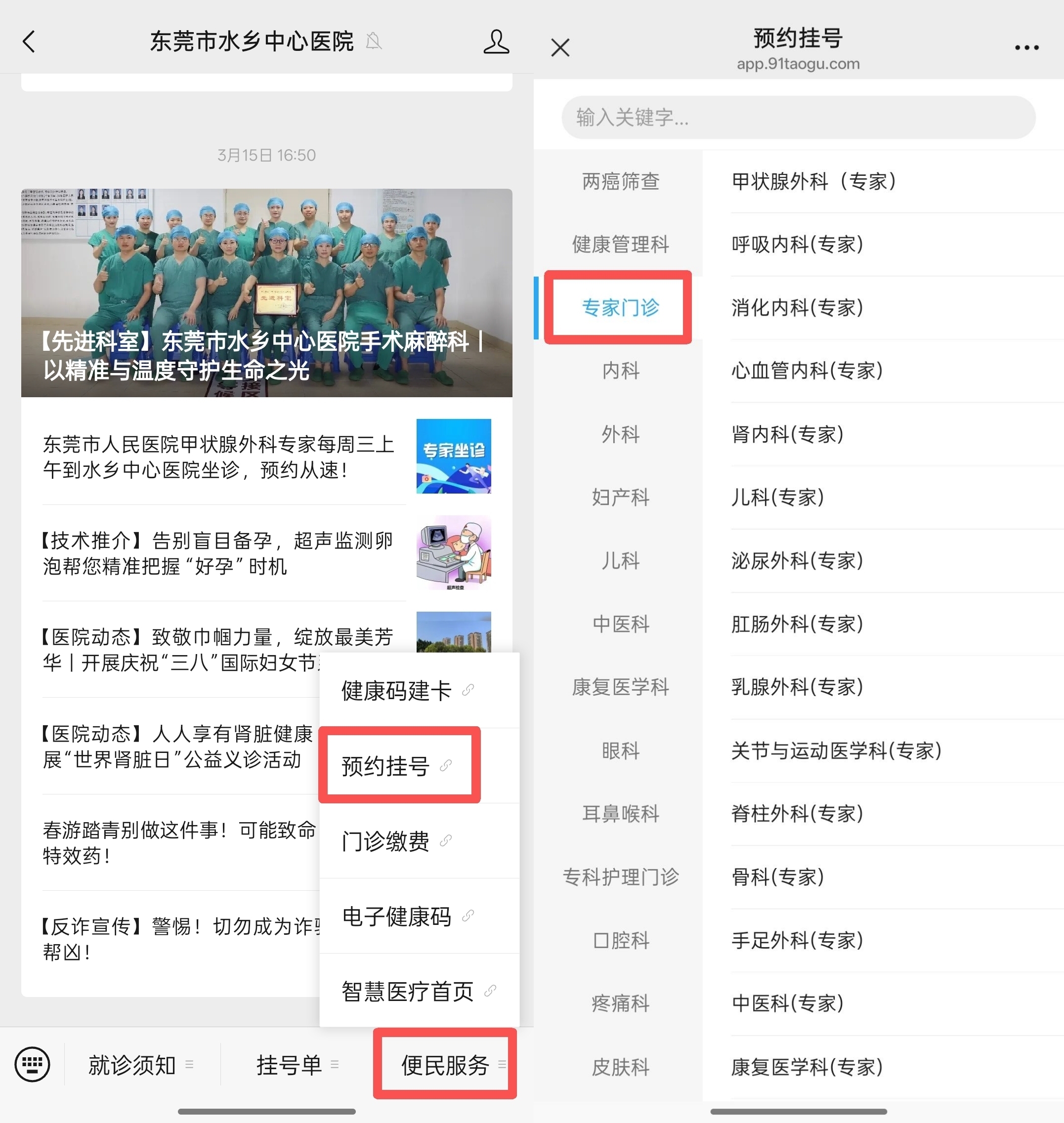
Task: Select the 专家门诊 department category
Action: coord(620,307)
